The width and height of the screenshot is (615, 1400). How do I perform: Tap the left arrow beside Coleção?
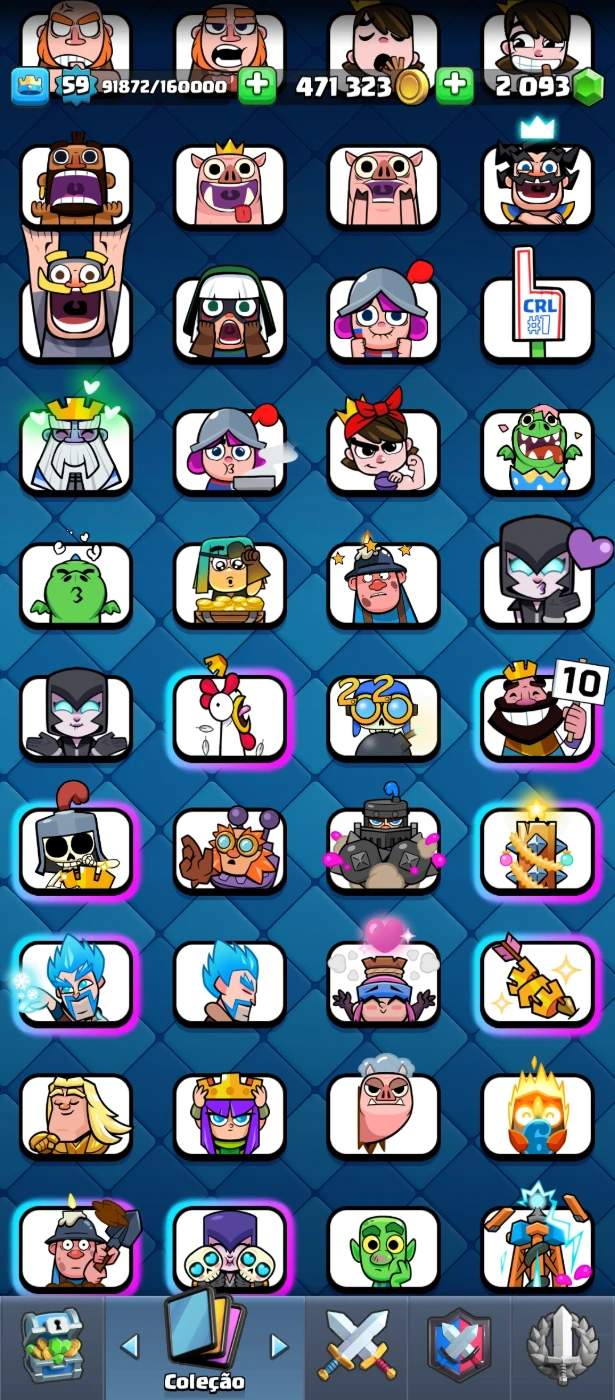tap(130, 1346)
